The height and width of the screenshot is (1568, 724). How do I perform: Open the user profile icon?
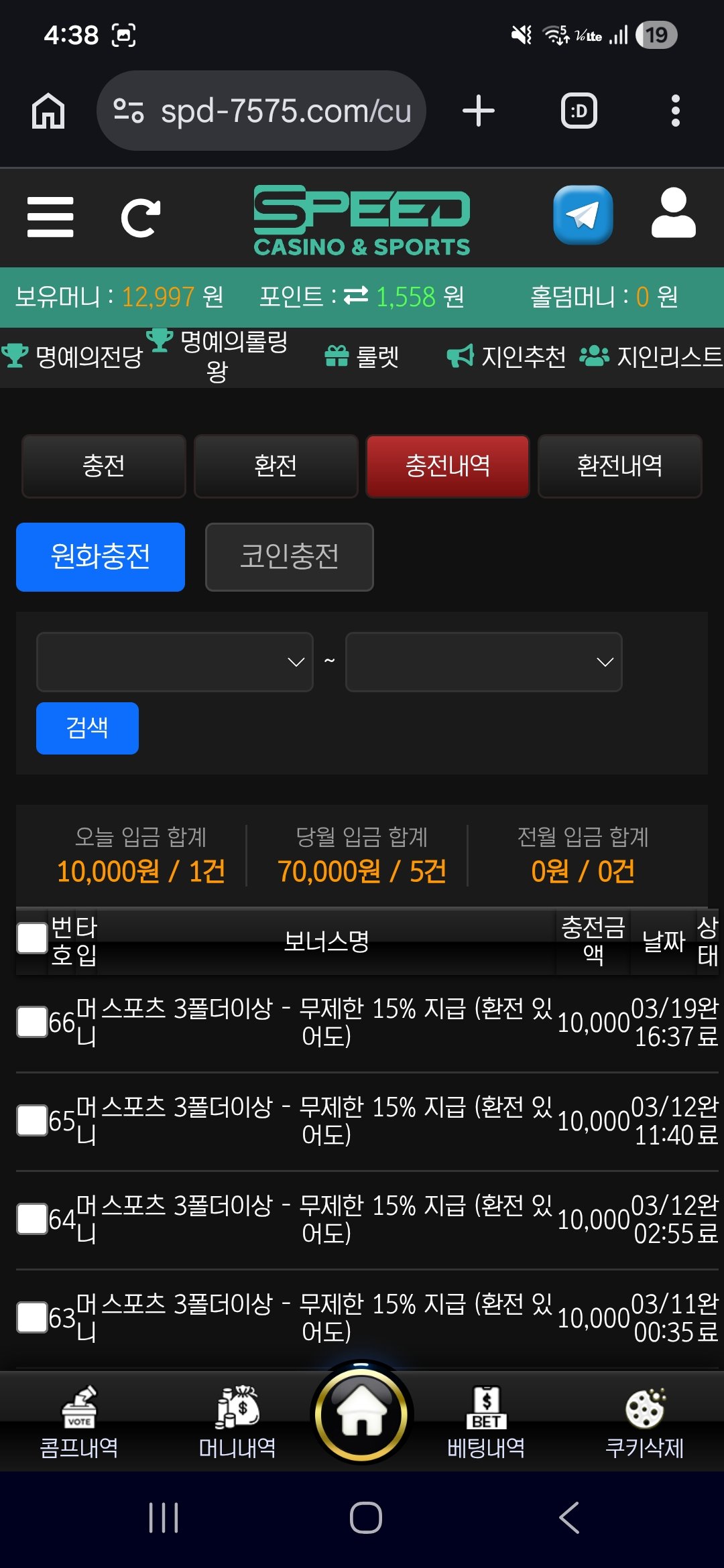pos(674,214)
